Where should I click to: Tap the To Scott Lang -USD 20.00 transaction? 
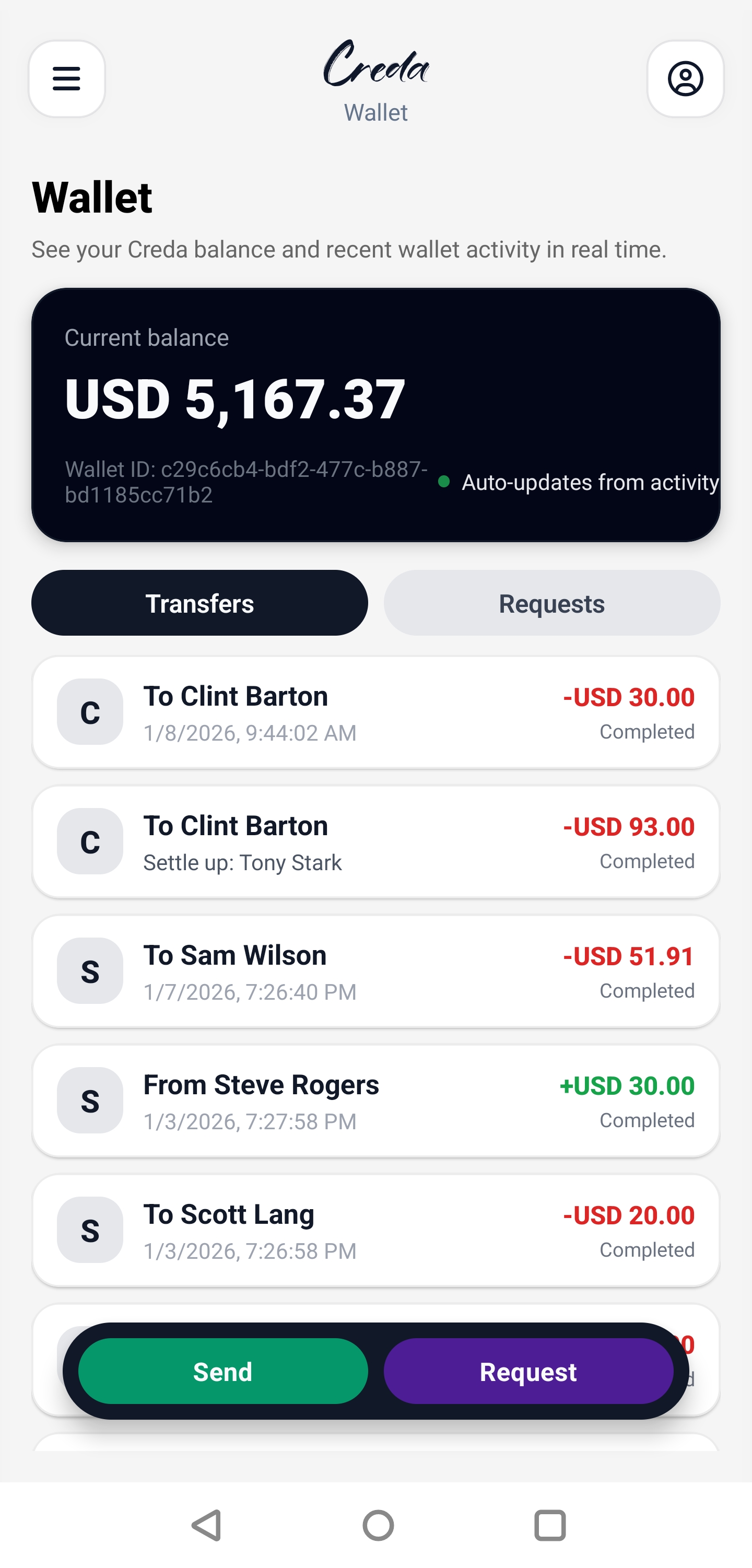click(376, 1230)
